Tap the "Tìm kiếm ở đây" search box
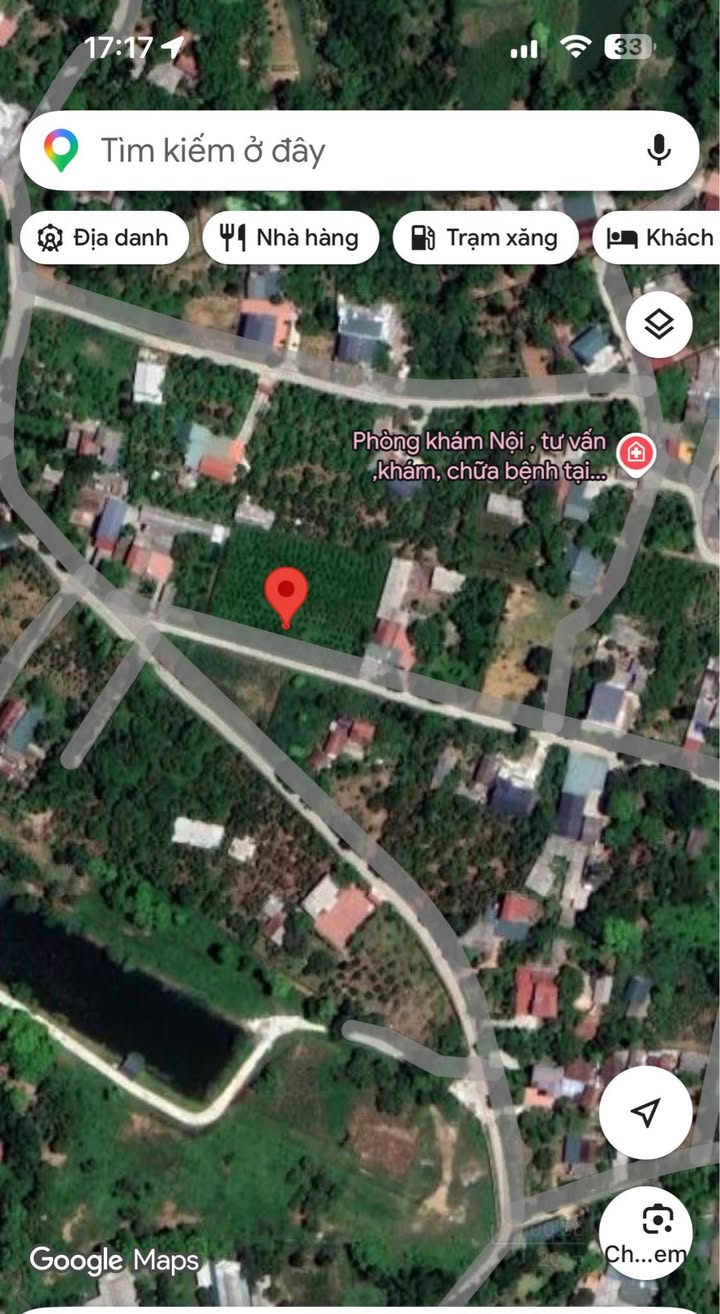720x1314 pixels. (340, 151)
